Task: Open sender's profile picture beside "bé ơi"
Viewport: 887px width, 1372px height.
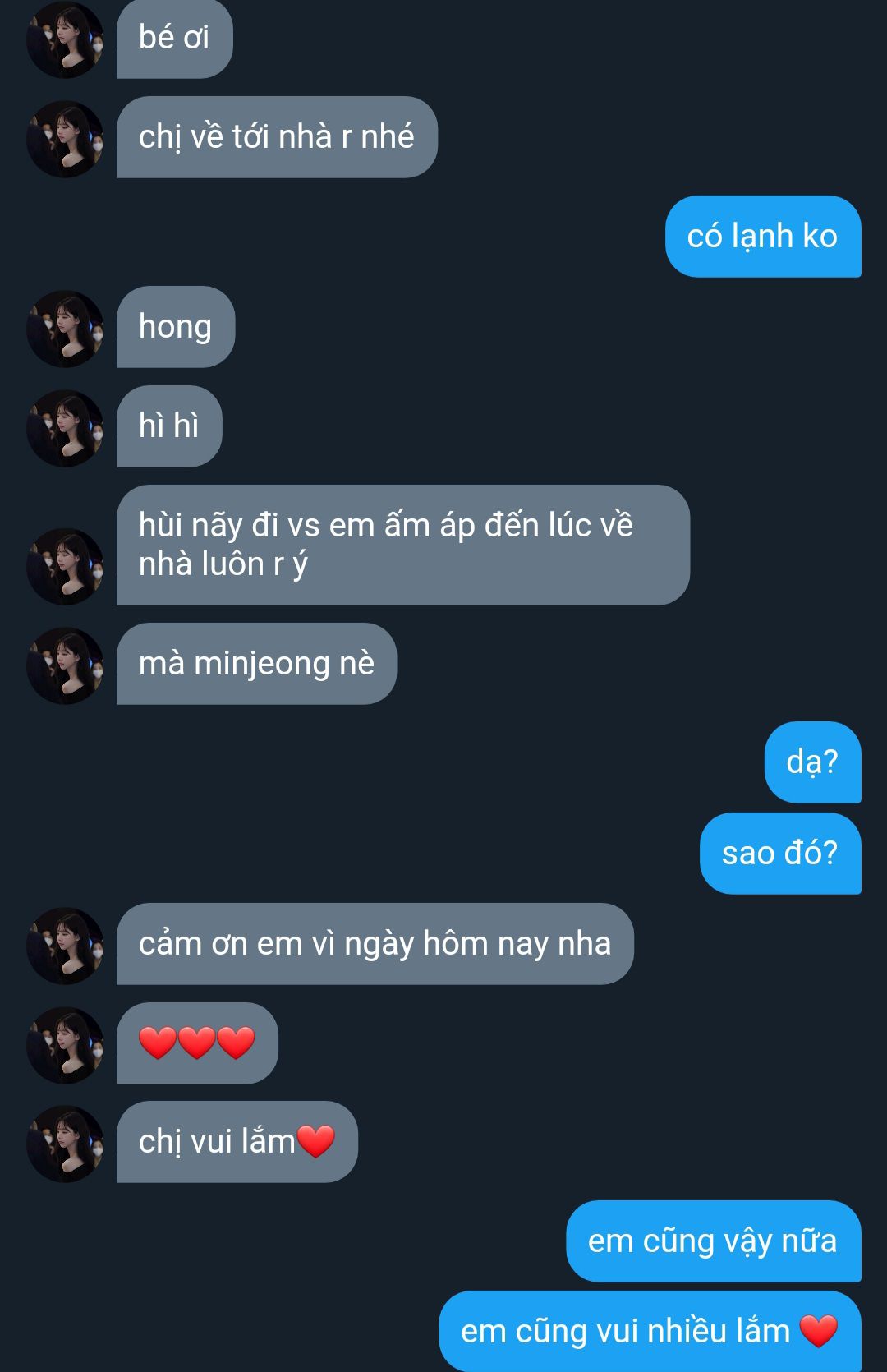Action: tap(65, 39)
